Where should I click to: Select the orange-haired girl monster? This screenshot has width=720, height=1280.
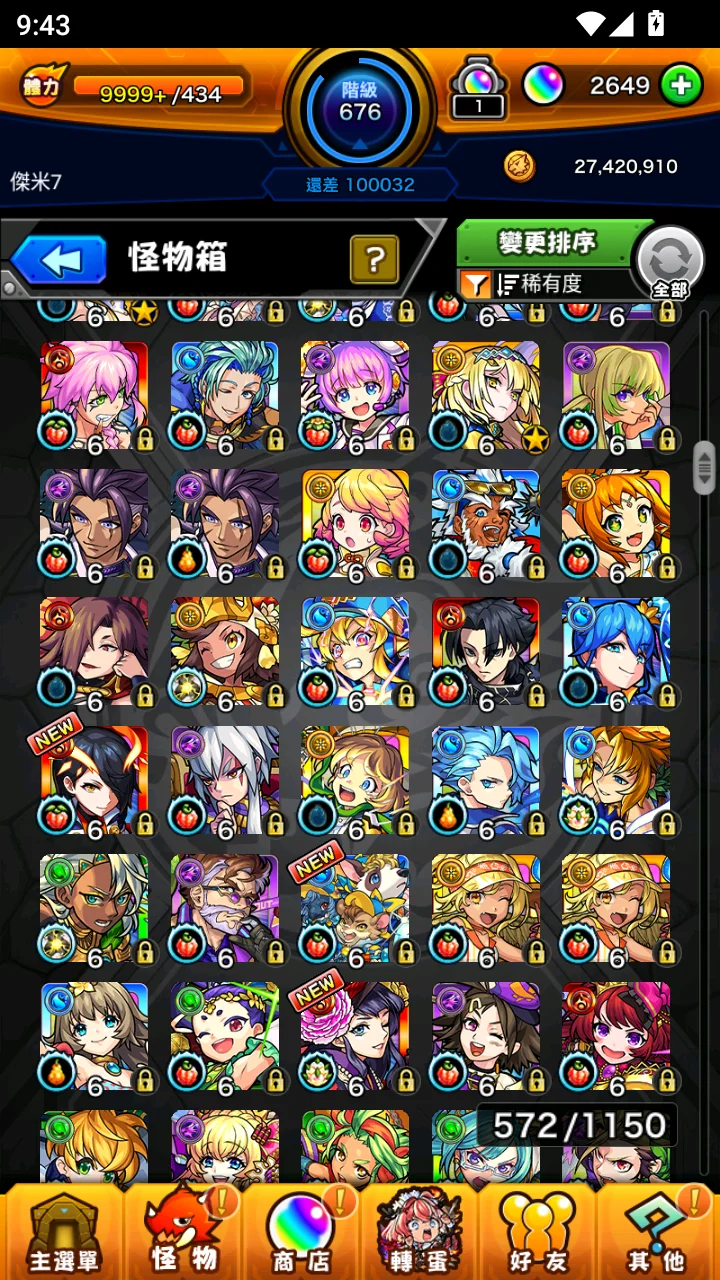point(616,524)
